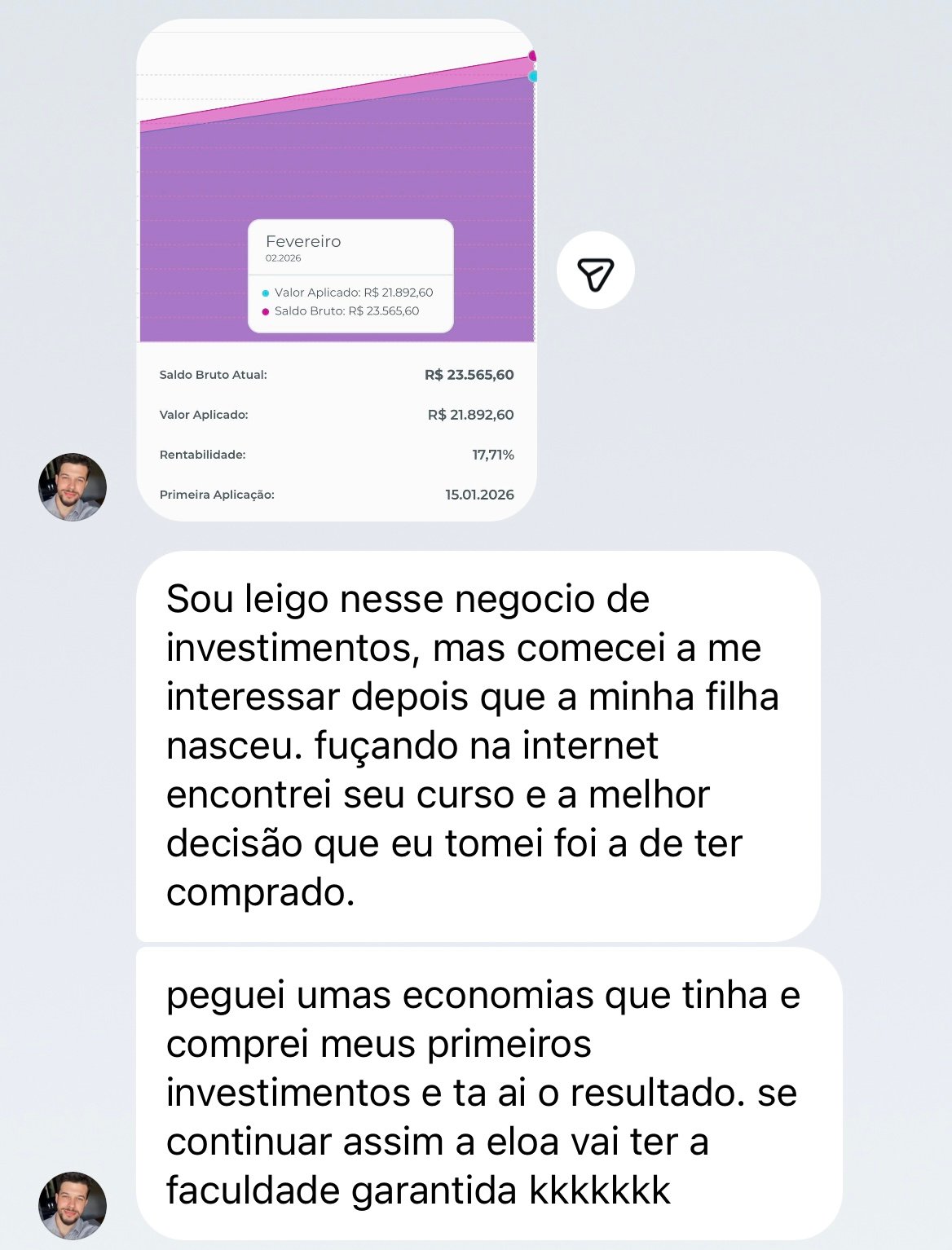Click the teal data point on the chart edge
The height and width of the screenshot is (1250, 952).
pos(534,76)
